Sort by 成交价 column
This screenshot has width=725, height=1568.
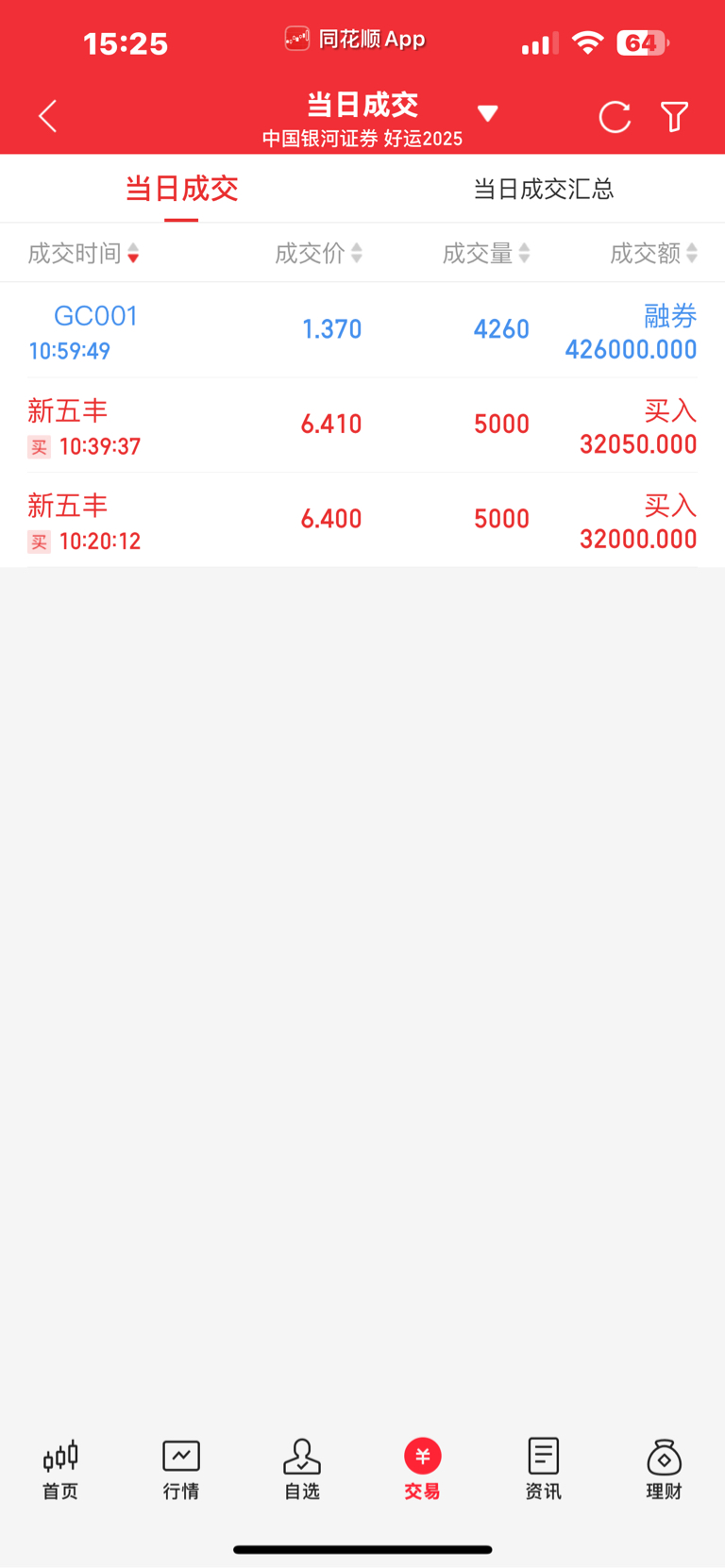(318, 253)
